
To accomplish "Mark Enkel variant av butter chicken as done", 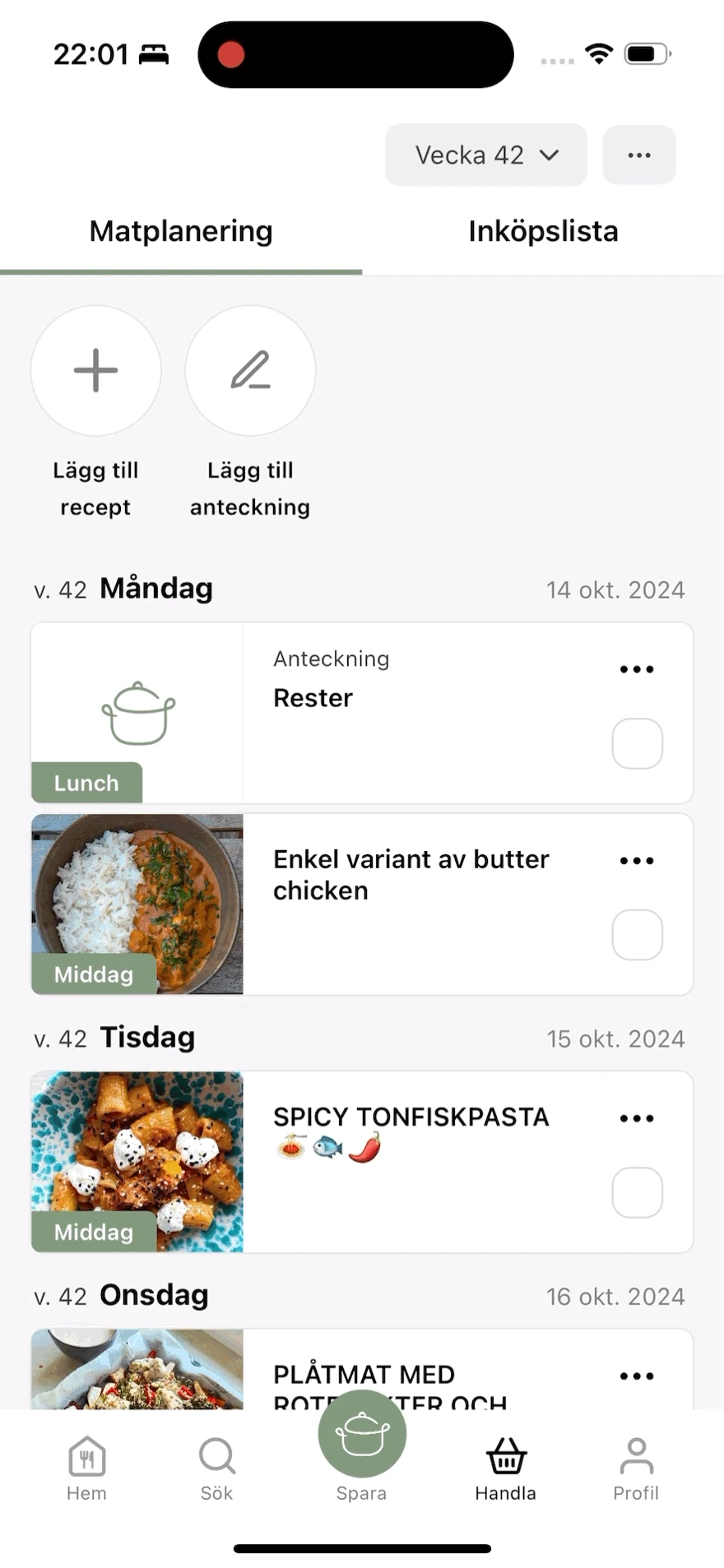I will (637, 934).
